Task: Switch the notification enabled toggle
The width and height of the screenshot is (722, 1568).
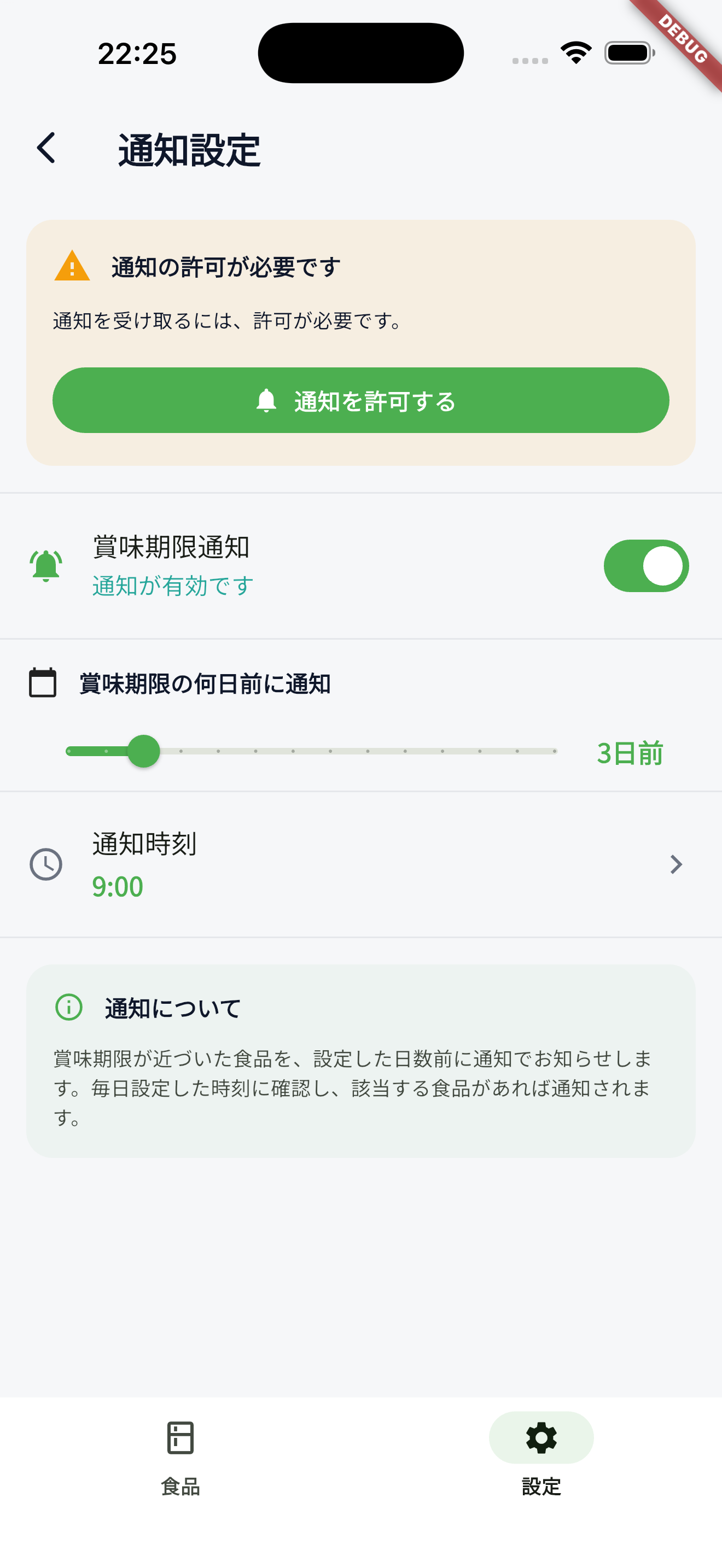Action: point(646,565)
